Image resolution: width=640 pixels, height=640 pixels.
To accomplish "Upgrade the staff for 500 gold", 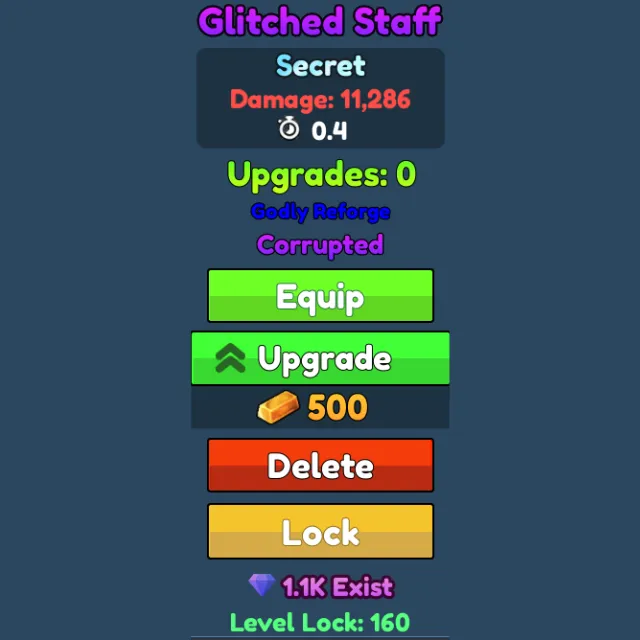I will tap(320, 359).
